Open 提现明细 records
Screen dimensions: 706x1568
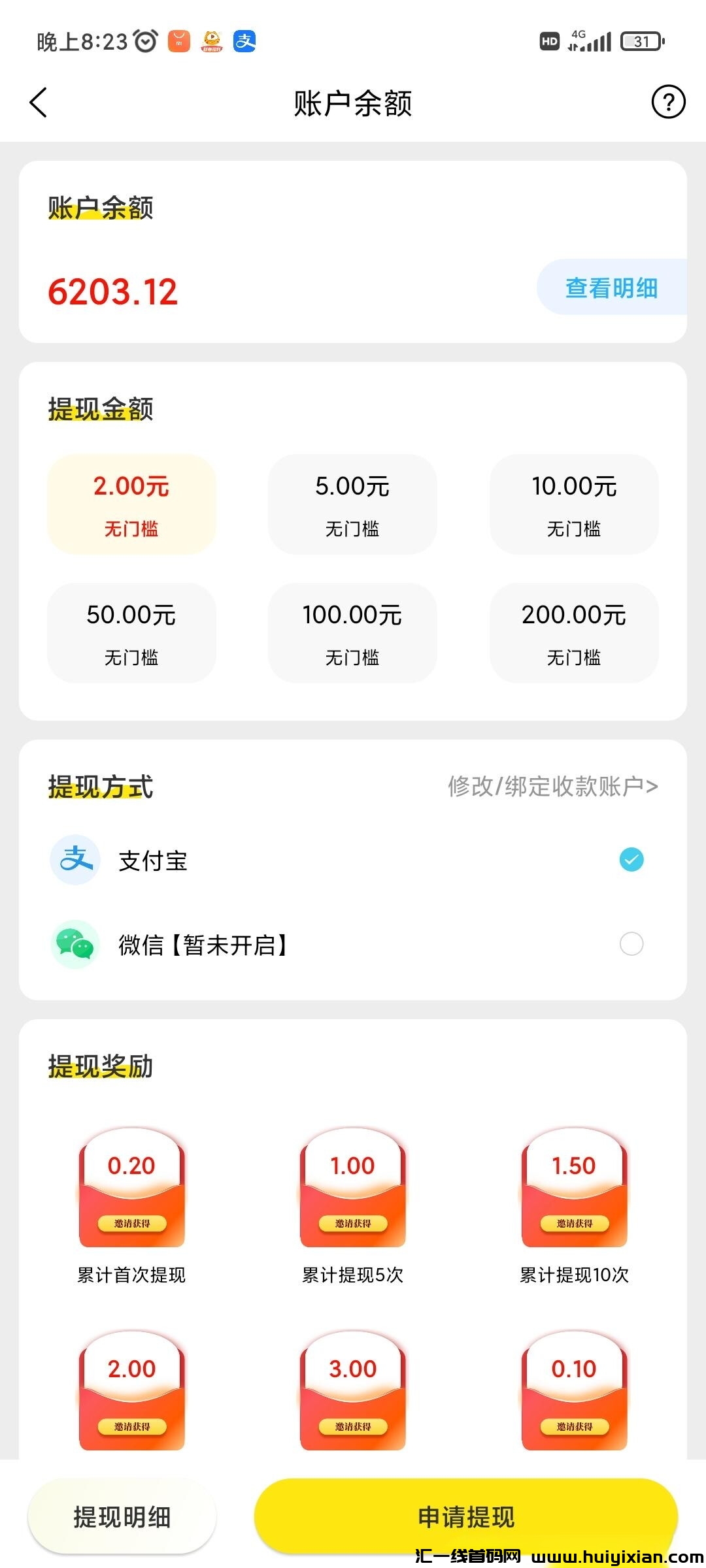click(122, 1518)
